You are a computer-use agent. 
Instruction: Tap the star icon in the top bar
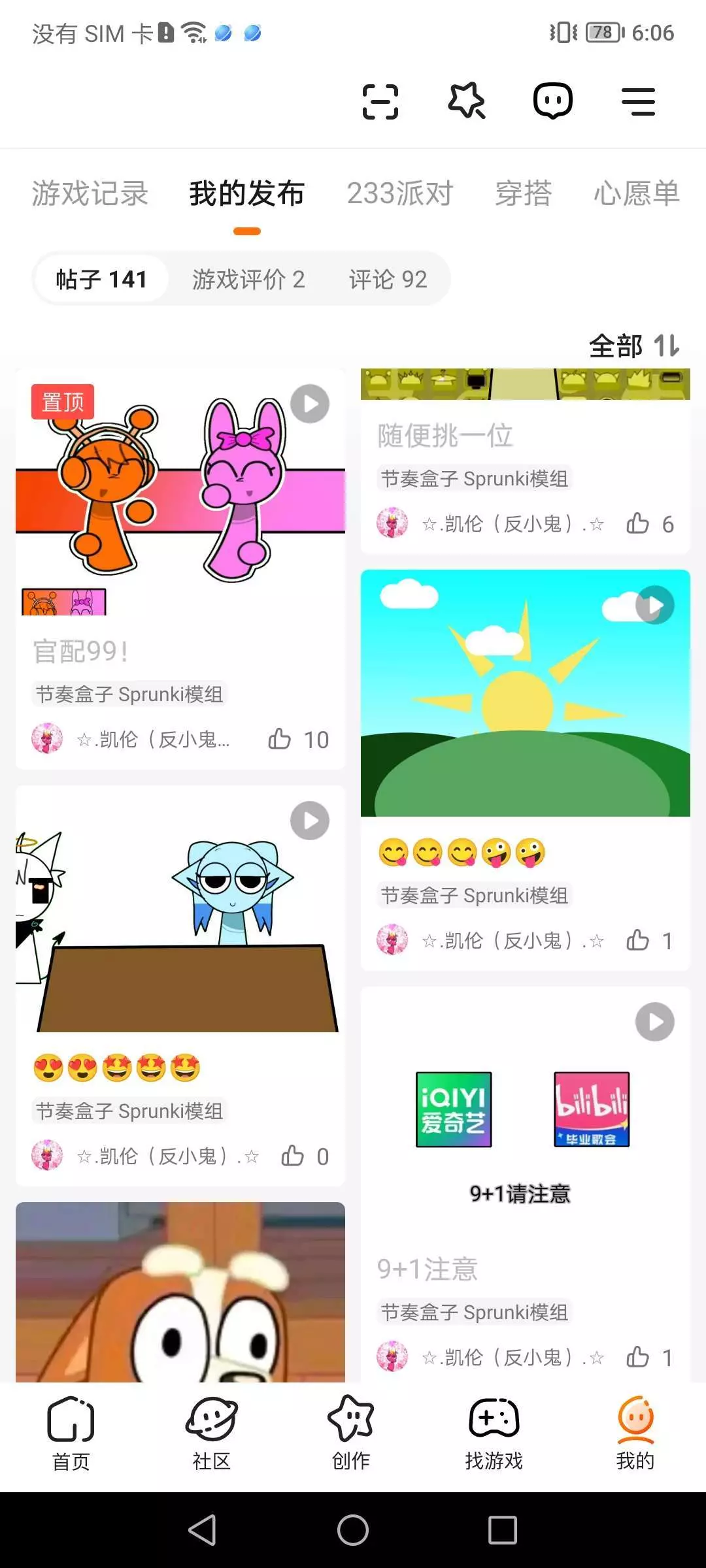pos(466,102)
